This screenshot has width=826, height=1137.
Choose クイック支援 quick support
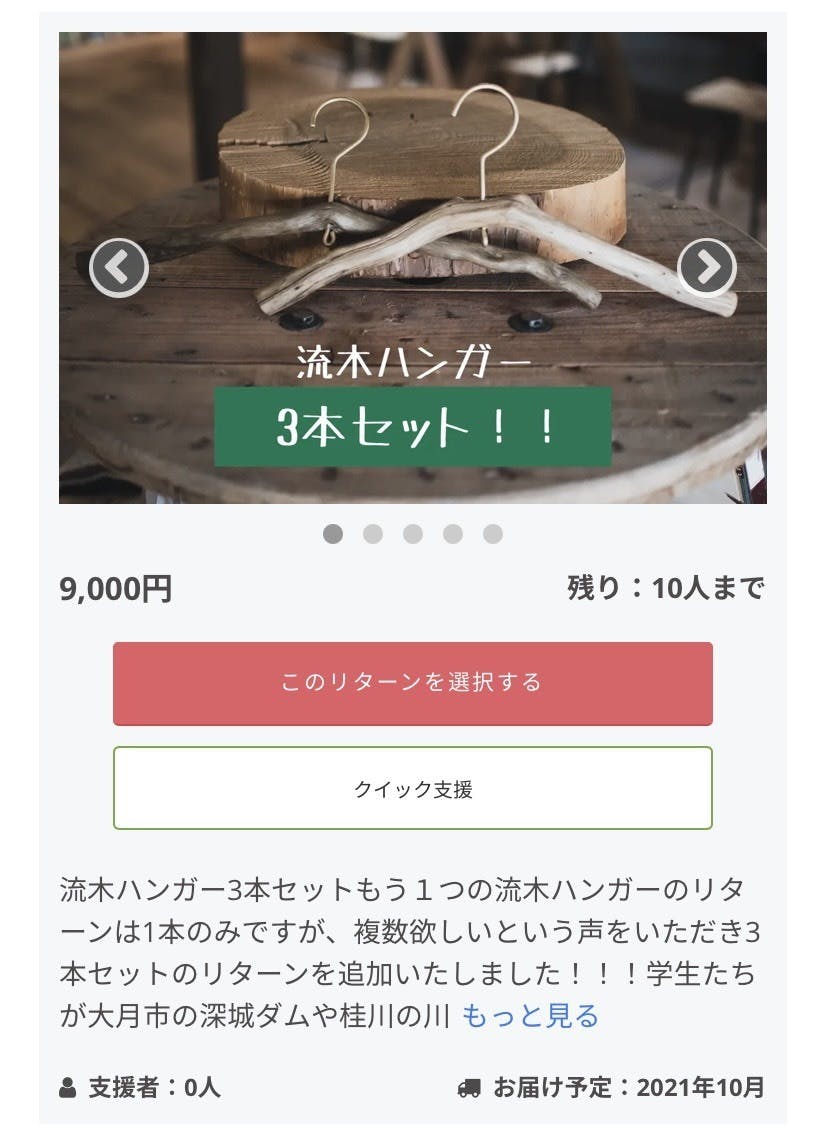point(412,788)
